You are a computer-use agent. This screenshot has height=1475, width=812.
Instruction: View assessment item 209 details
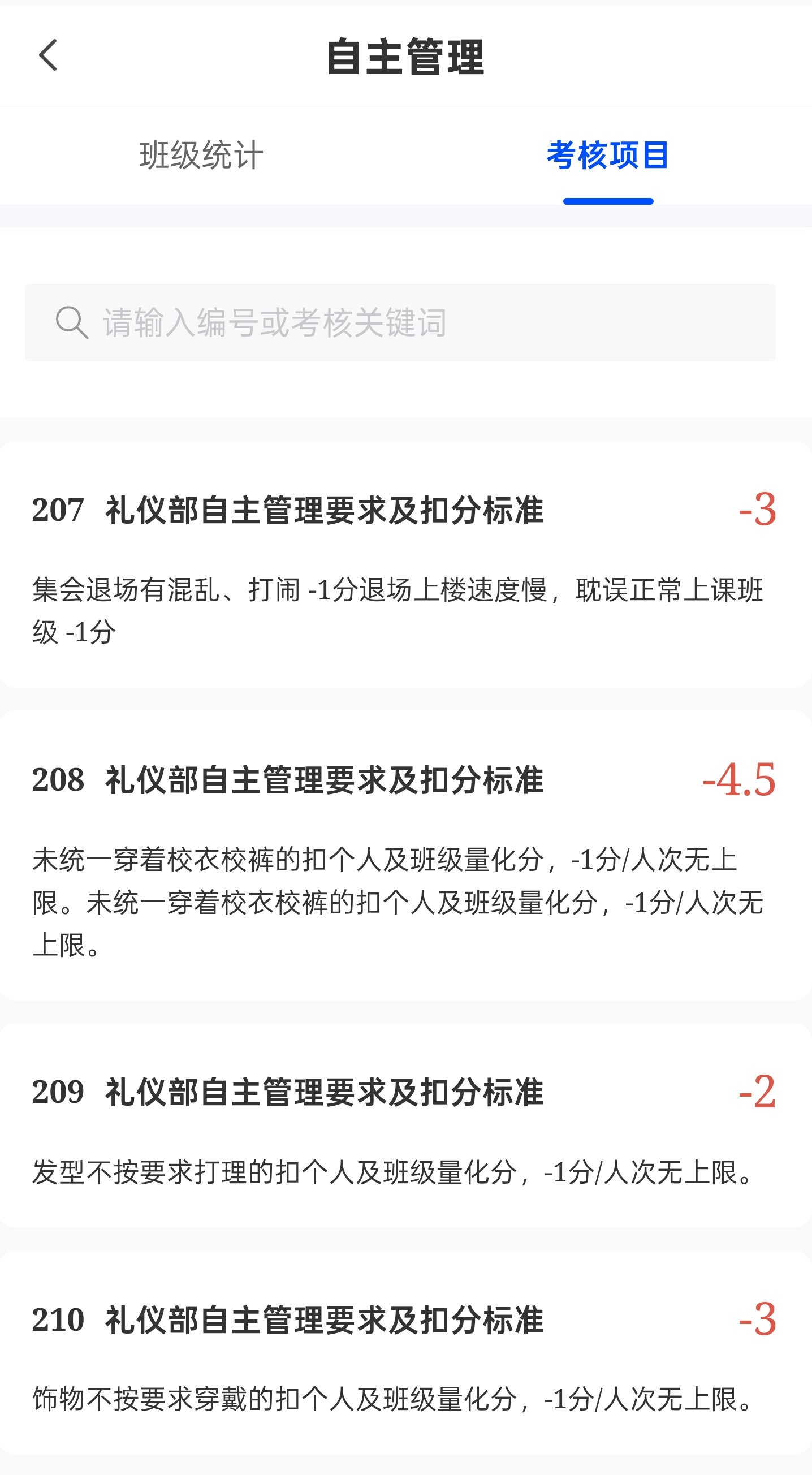(404, 1125)
